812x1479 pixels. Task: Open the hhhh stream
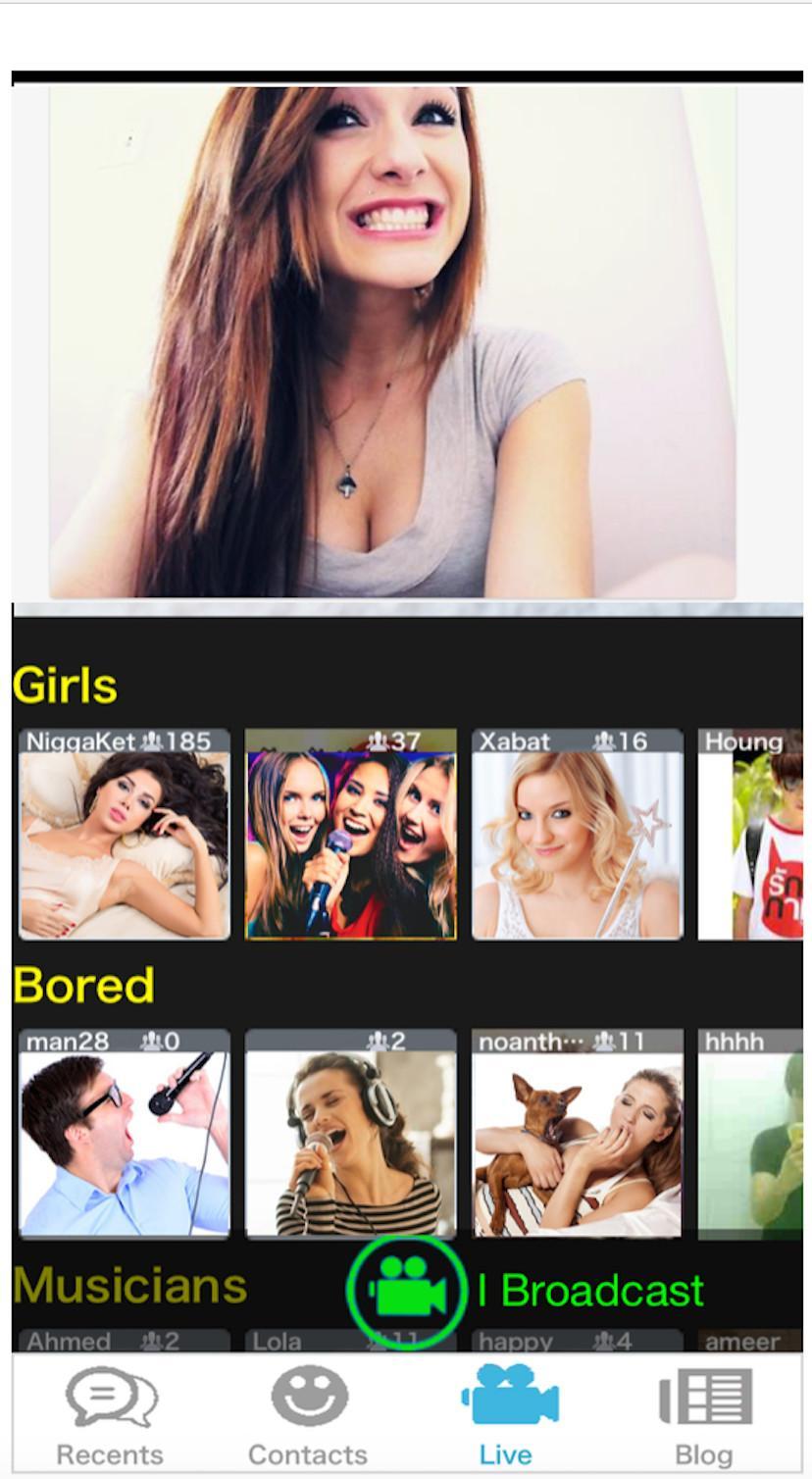[x=751, y=1135]
